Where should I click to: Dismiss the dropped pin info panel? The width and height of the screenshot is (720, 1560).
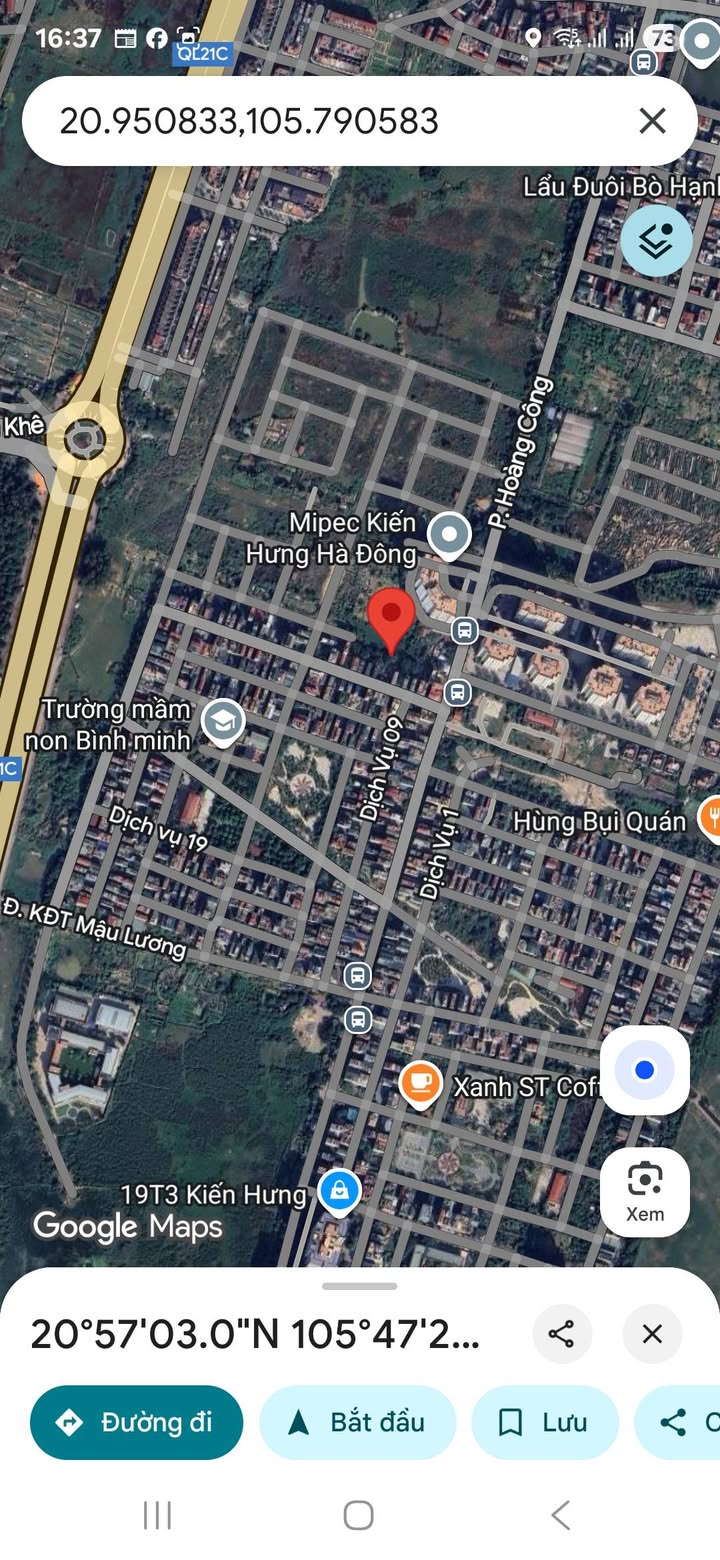click(x=652, y=1334)
